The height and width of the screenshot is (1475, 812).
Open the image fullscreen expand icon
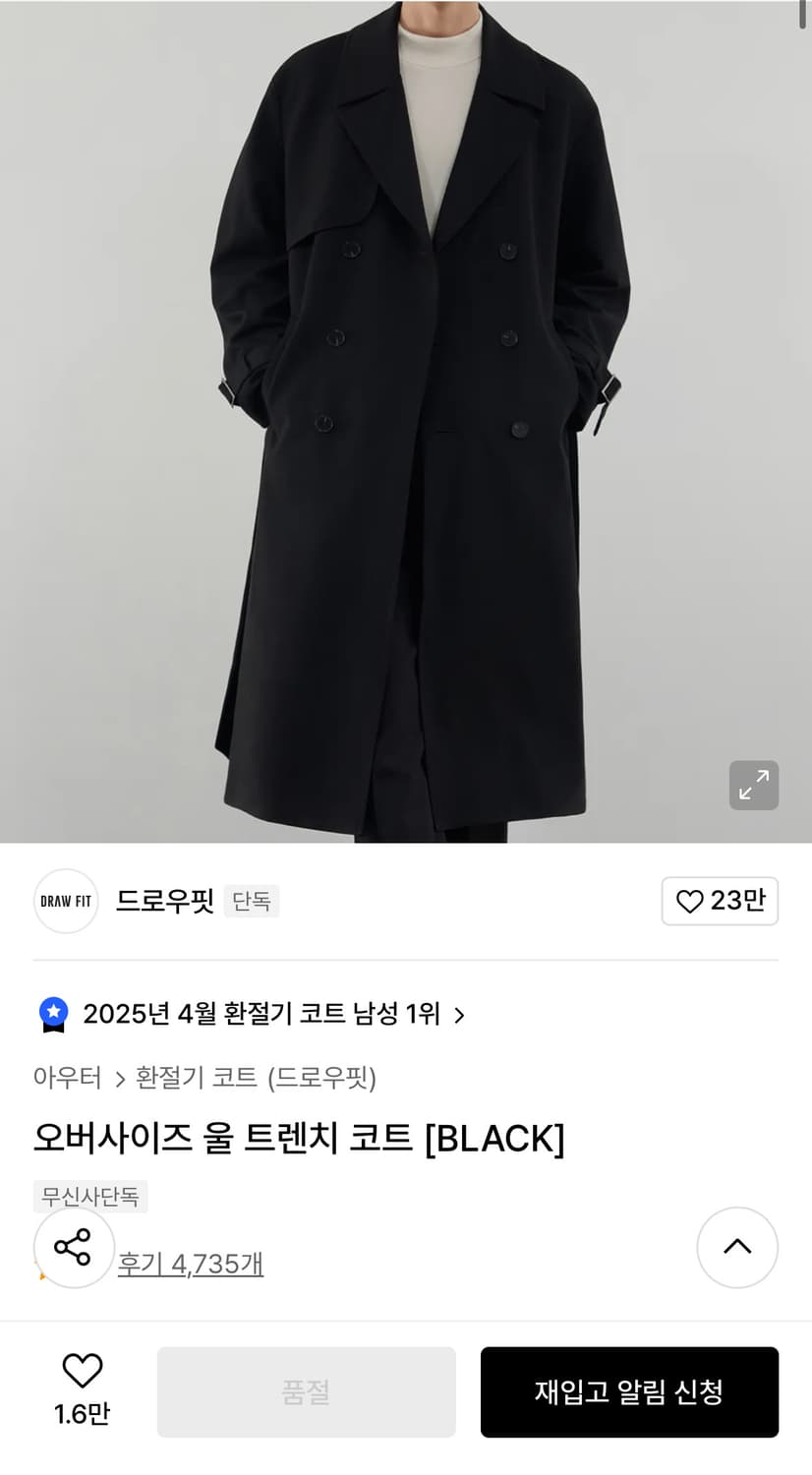[x=753, y=786]
